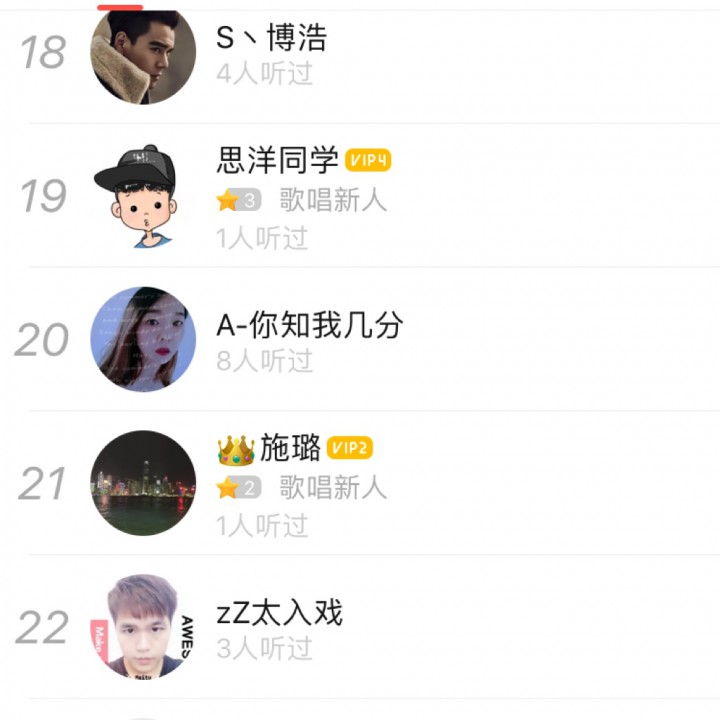This screenshot has width=720, height=720.
Task: View A-你知我几分's avatar photo
Action: point(143,339)
